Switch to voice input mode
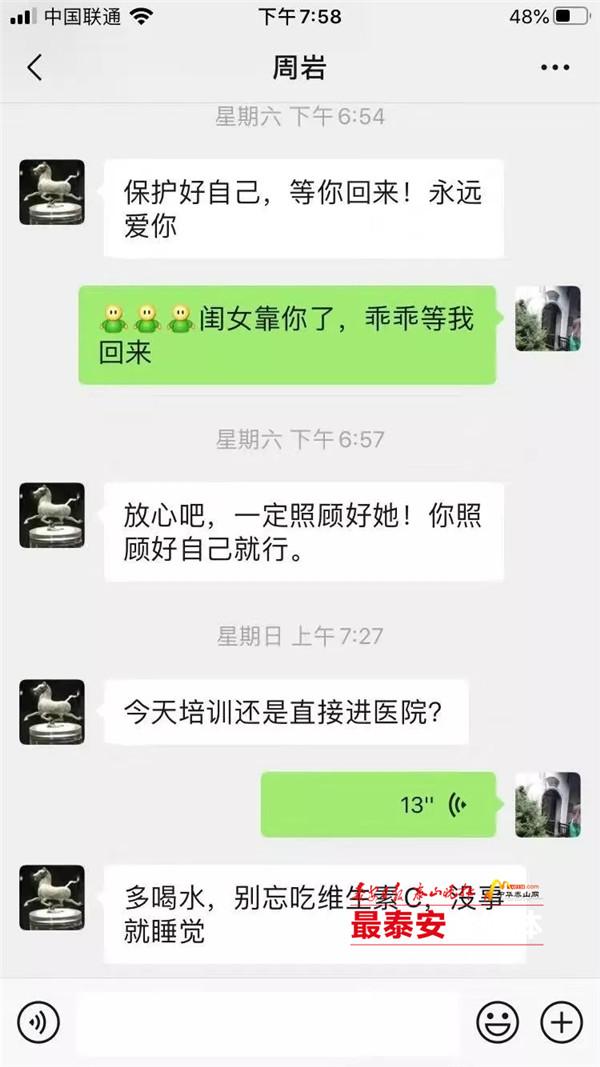The width and height of the screenshot is (600, 1067). point(38,1022)
